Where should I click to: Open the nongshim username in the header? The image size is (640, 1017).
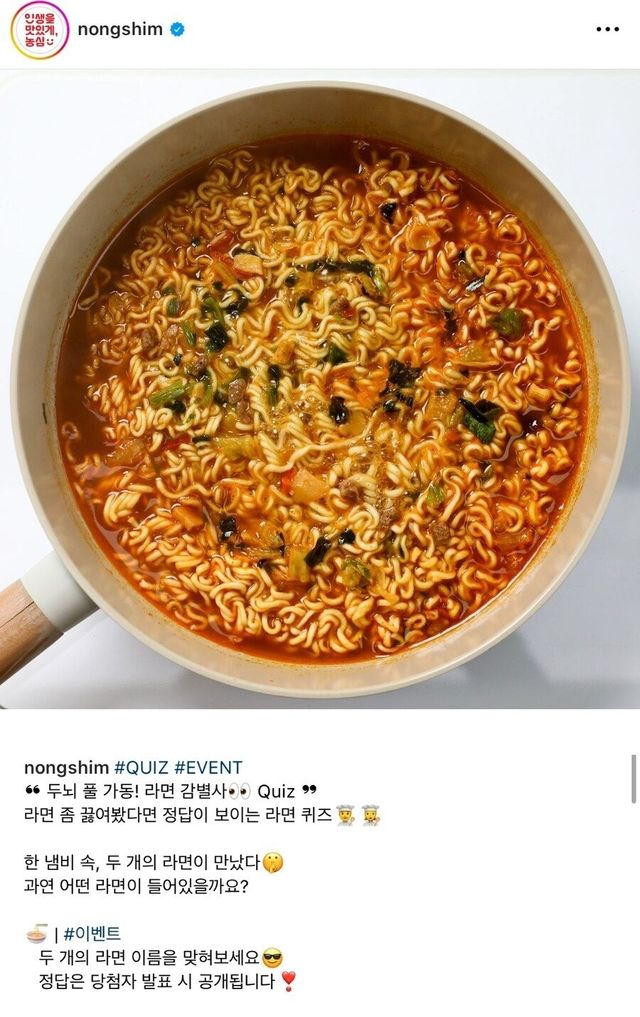pos(120,29)
